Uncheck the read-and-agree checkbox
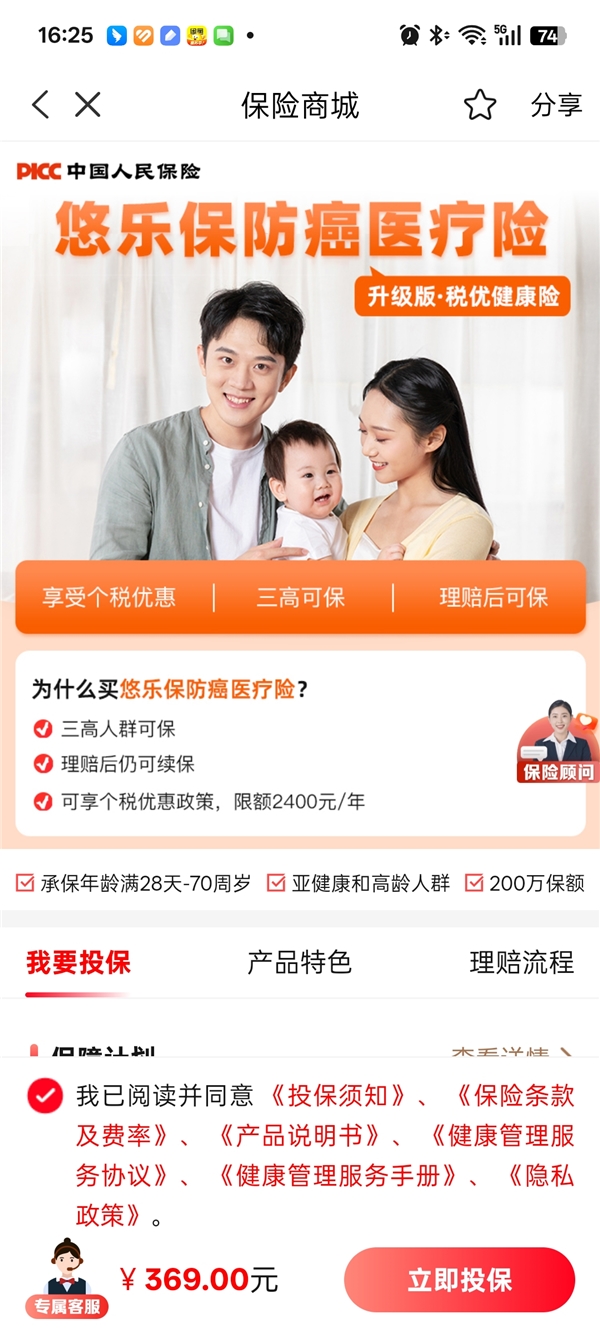This screenshot has height=1341, width=600. click(45, 1096)
